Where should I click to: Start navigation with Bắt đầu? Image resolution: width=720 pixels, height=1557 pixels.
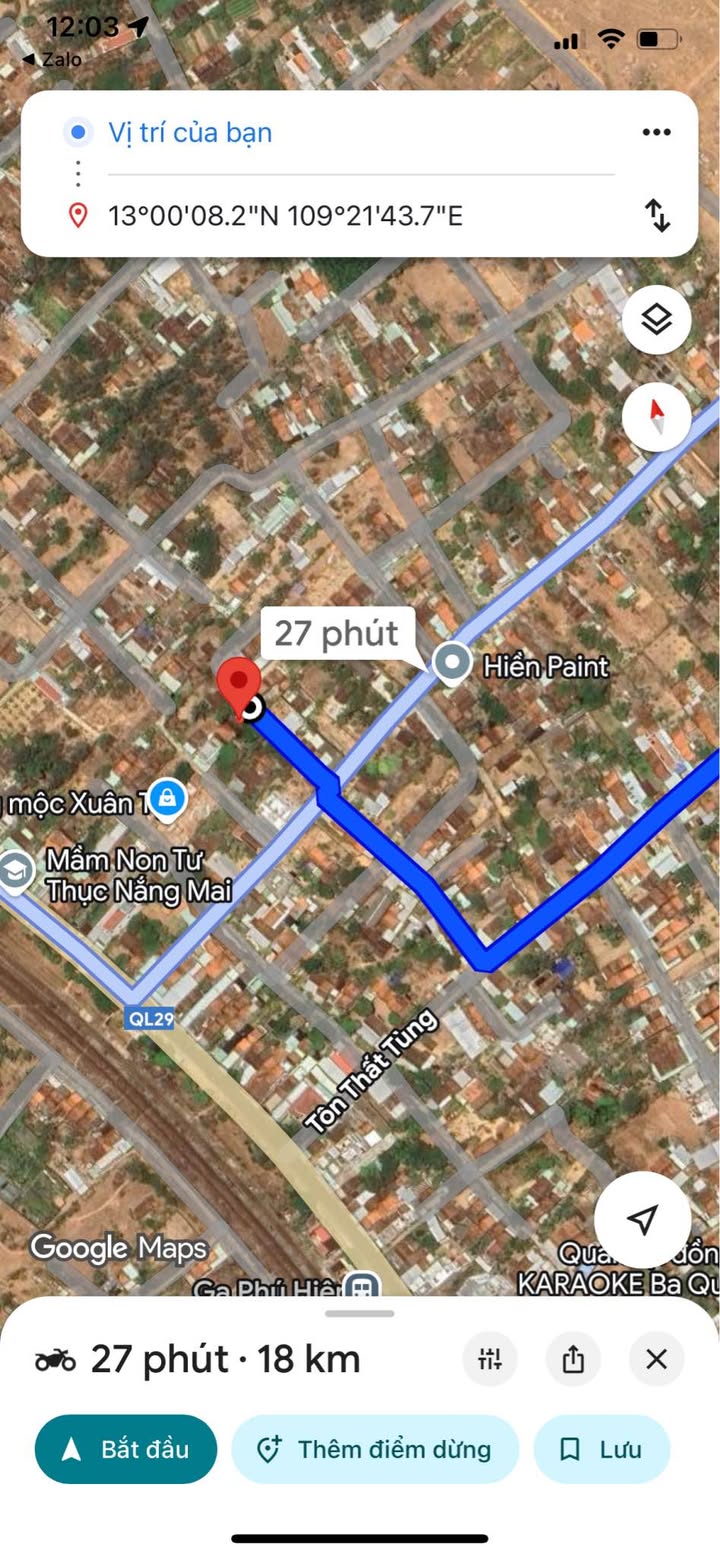(x=126, y=1449)
